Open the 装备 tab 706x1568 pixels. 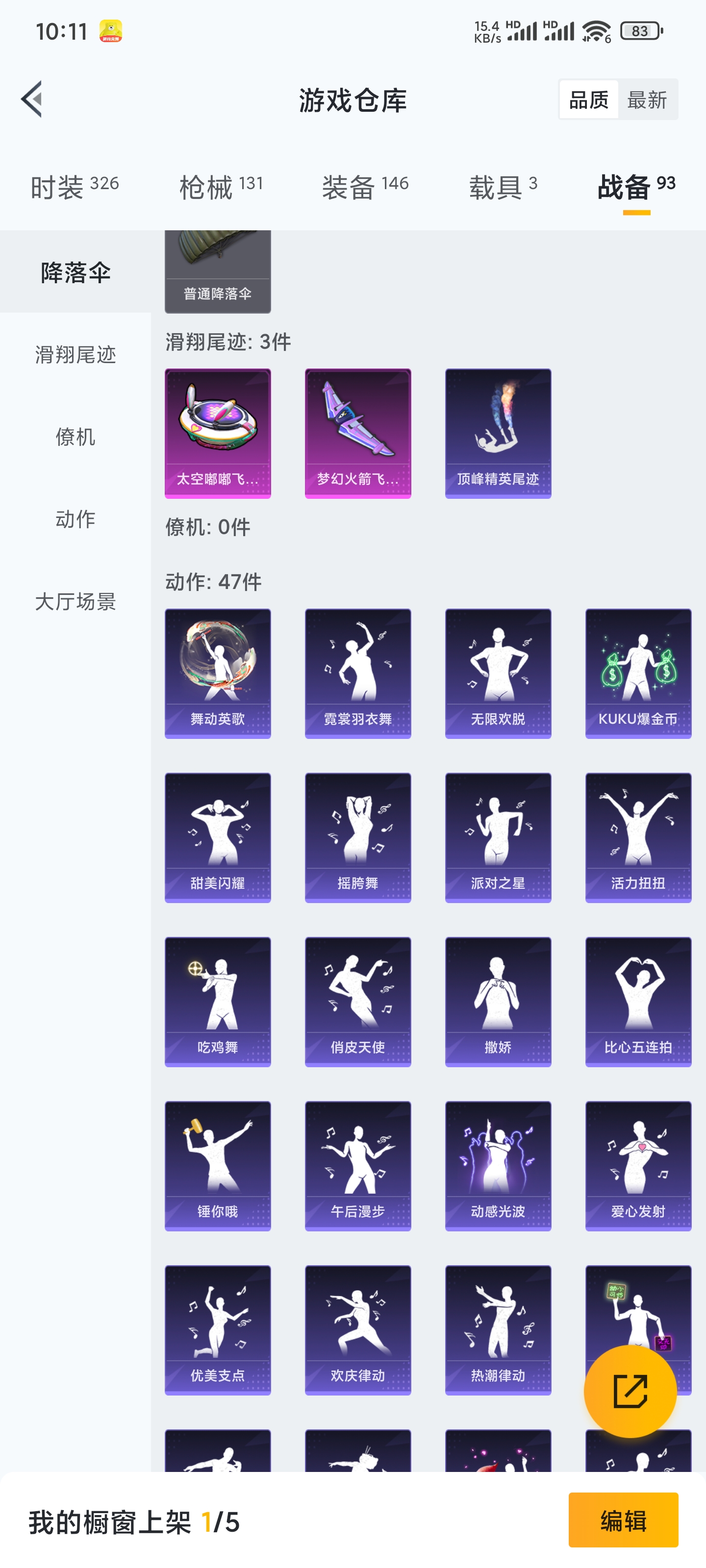pos(365,186)
